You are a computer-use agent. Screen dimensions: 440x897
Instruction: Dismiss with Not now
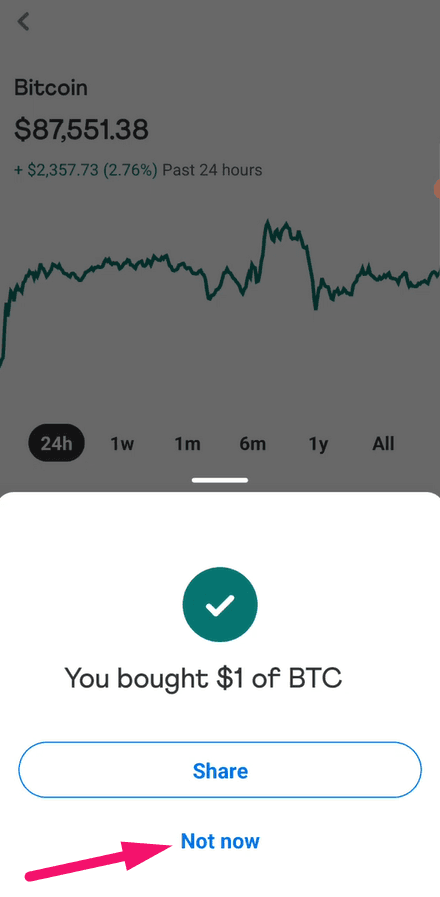[x=220, y=841]
